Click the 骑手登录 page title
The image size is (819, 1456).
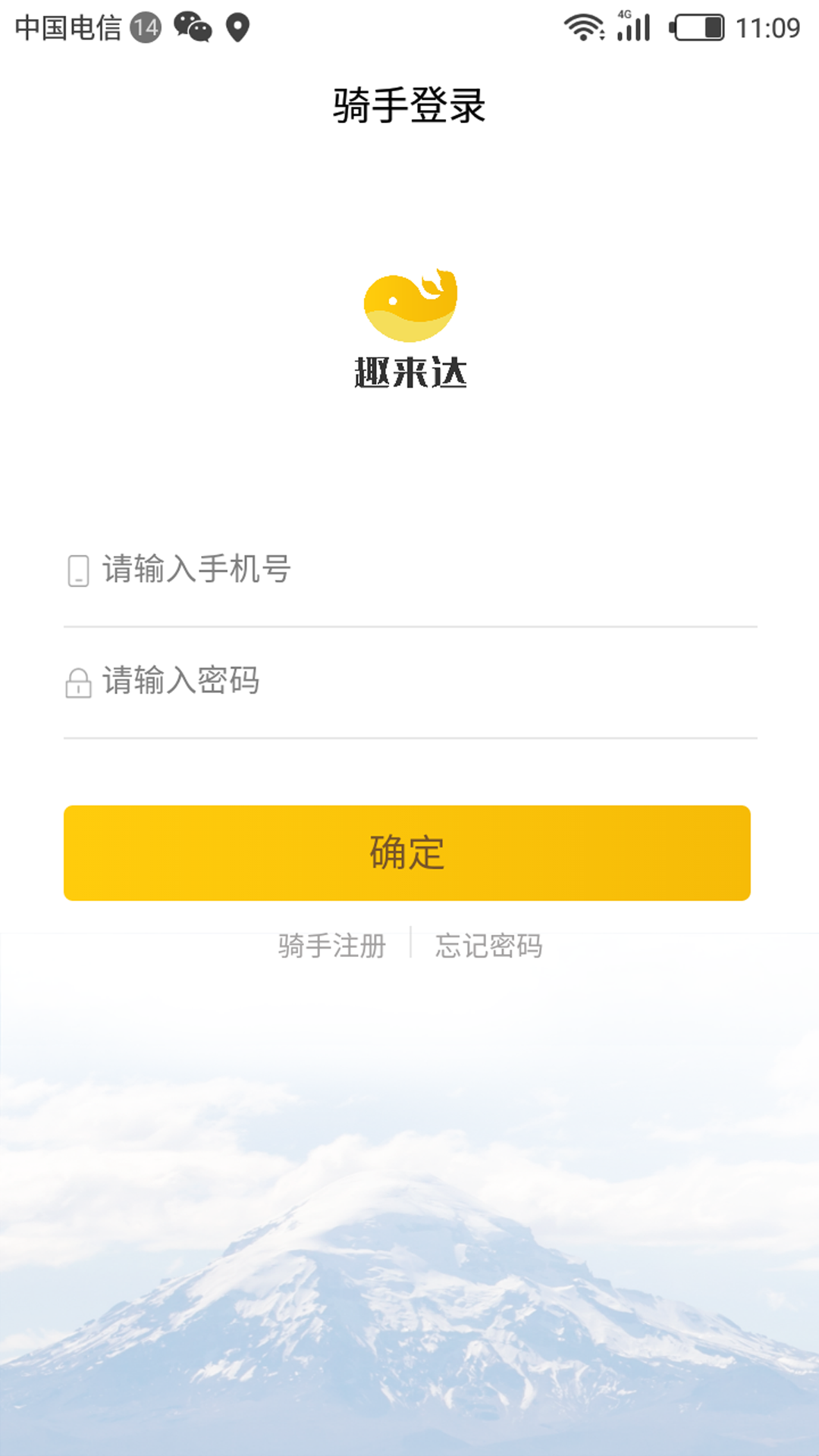409,105
